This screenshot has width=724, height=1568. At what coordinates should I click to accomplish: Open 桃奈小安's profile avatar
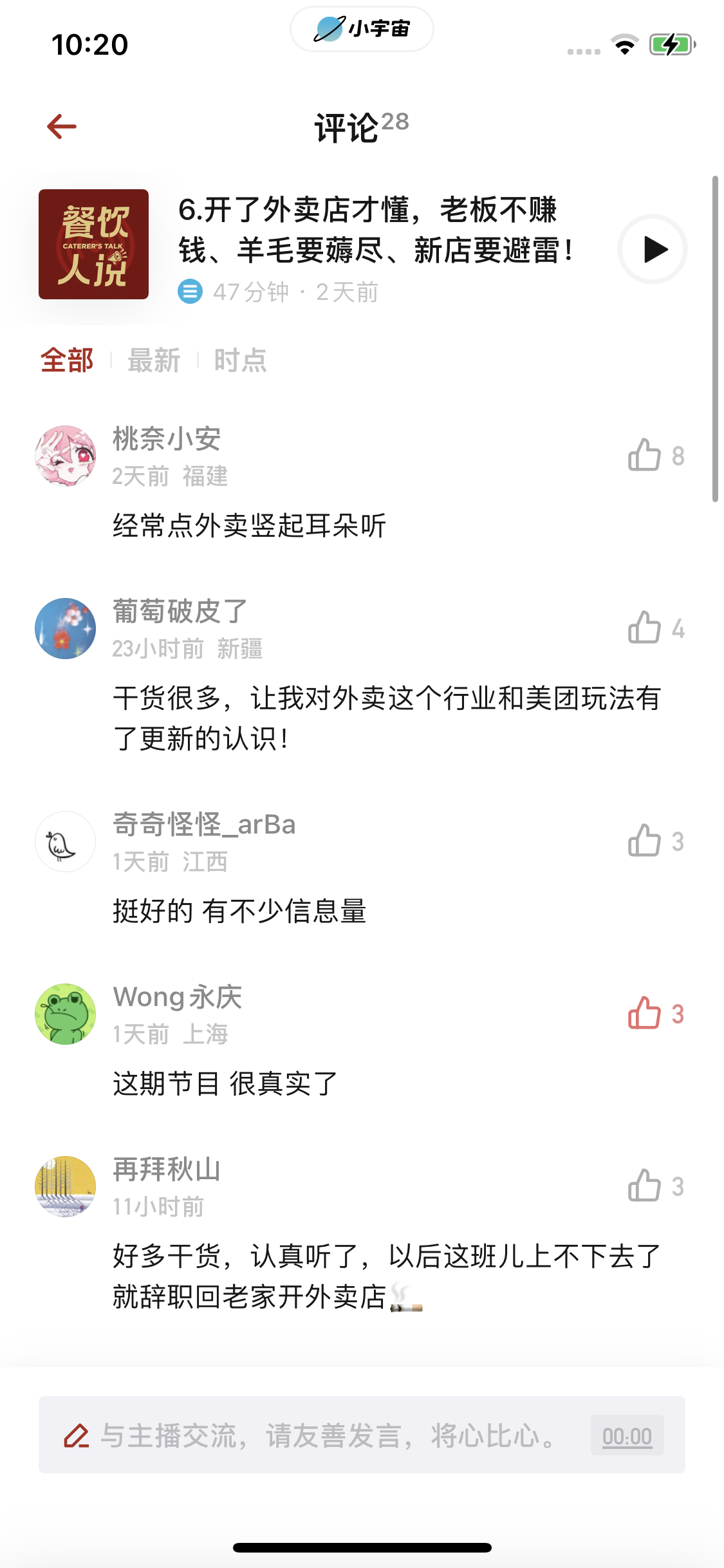(x=65, y=456)
